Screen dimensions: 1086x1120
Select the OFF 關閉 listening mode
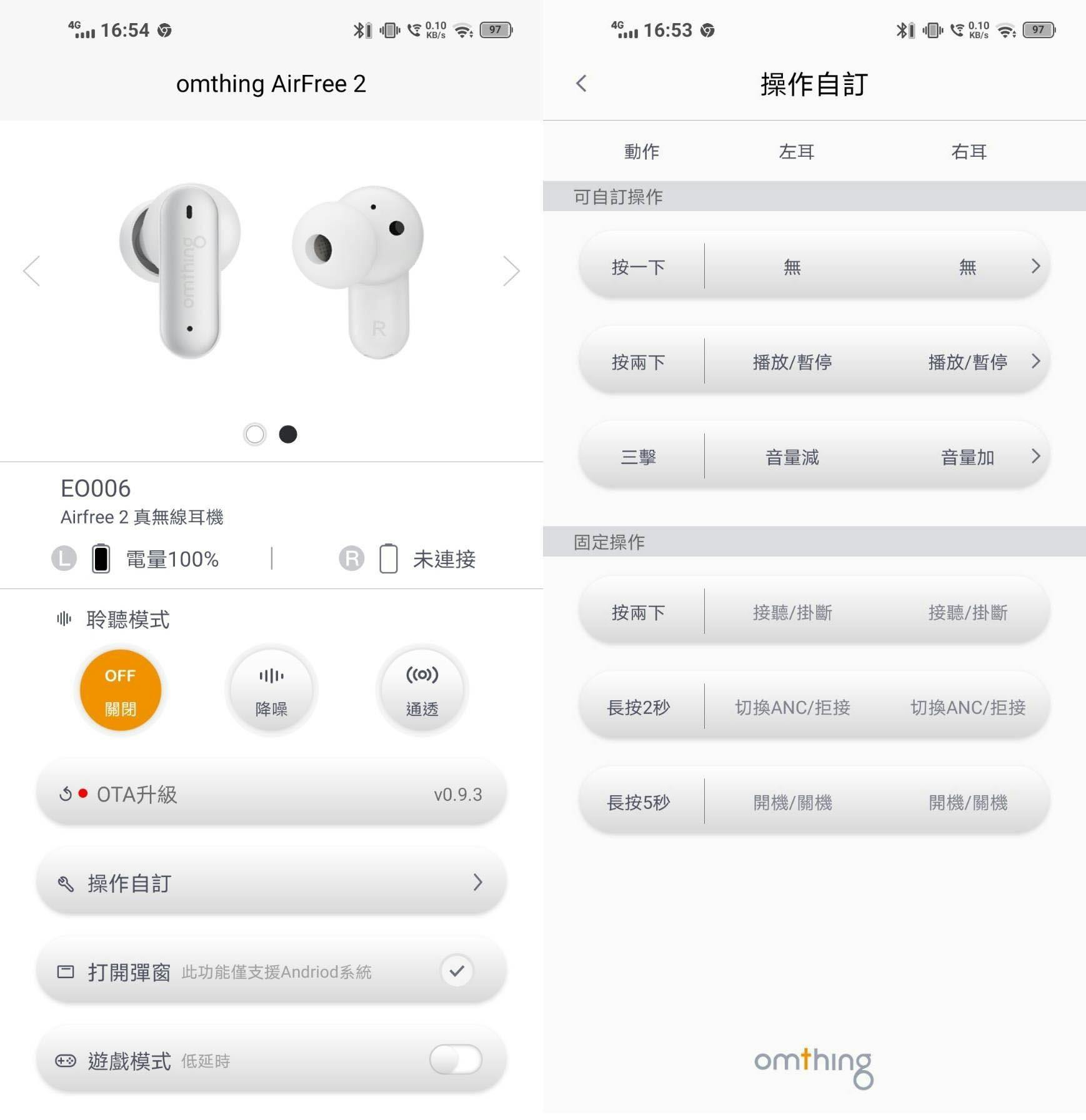[121, 691]
